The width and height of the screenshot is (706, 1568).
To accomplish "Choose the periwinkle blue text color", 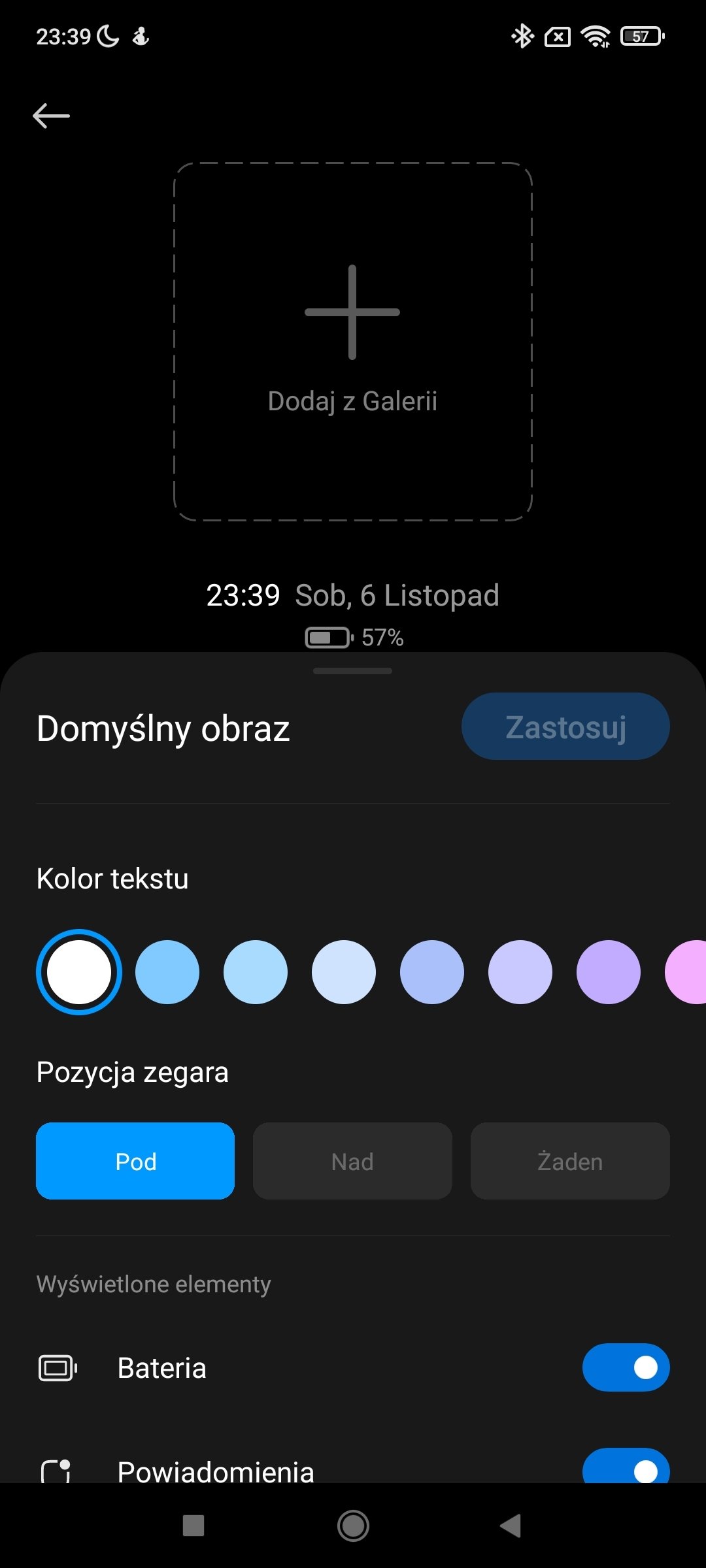I will point(432,972).
